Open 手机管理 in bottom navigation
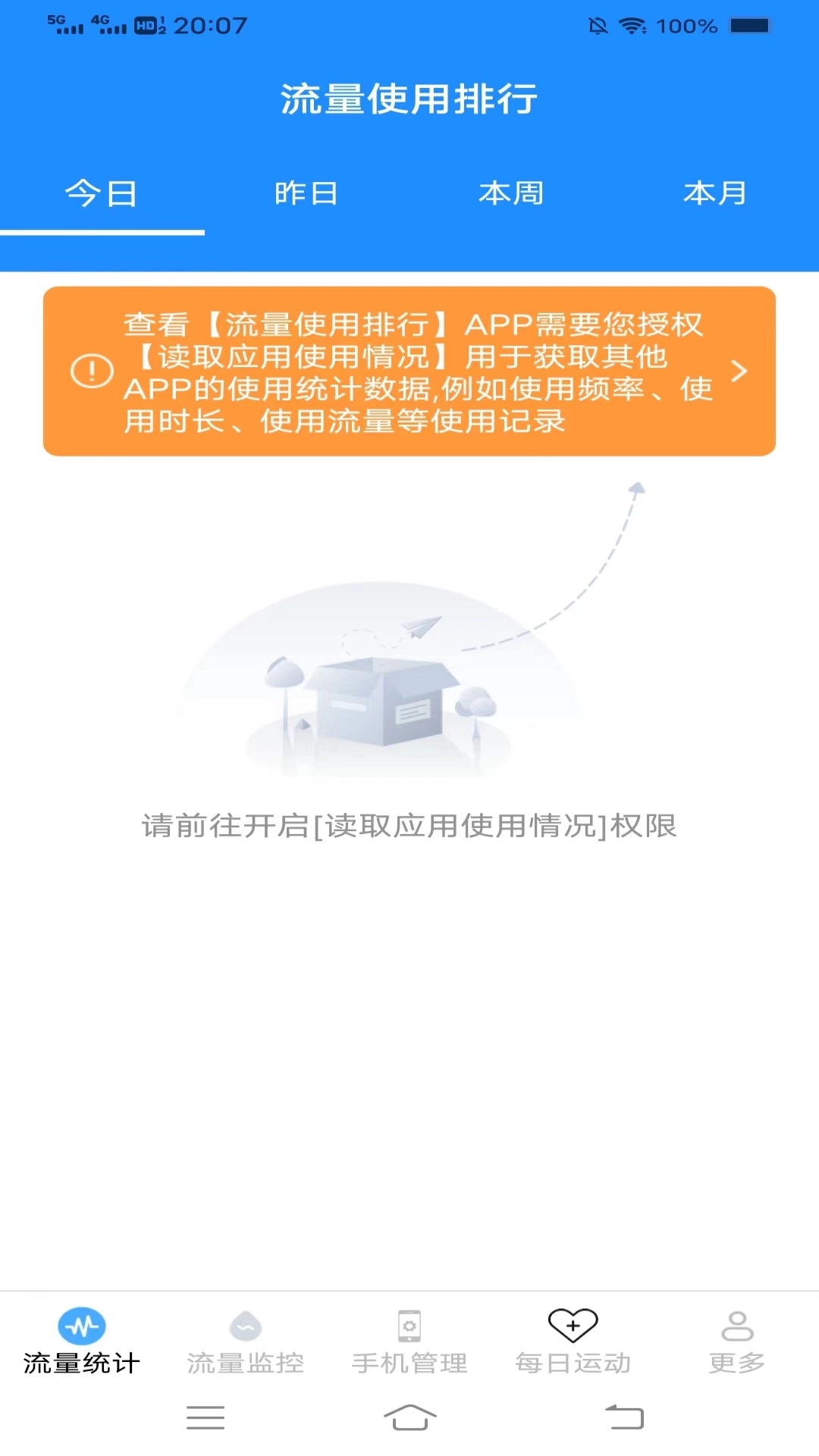The width and height of the screenshot is (819, 1456). click(x=409, y=1341)
